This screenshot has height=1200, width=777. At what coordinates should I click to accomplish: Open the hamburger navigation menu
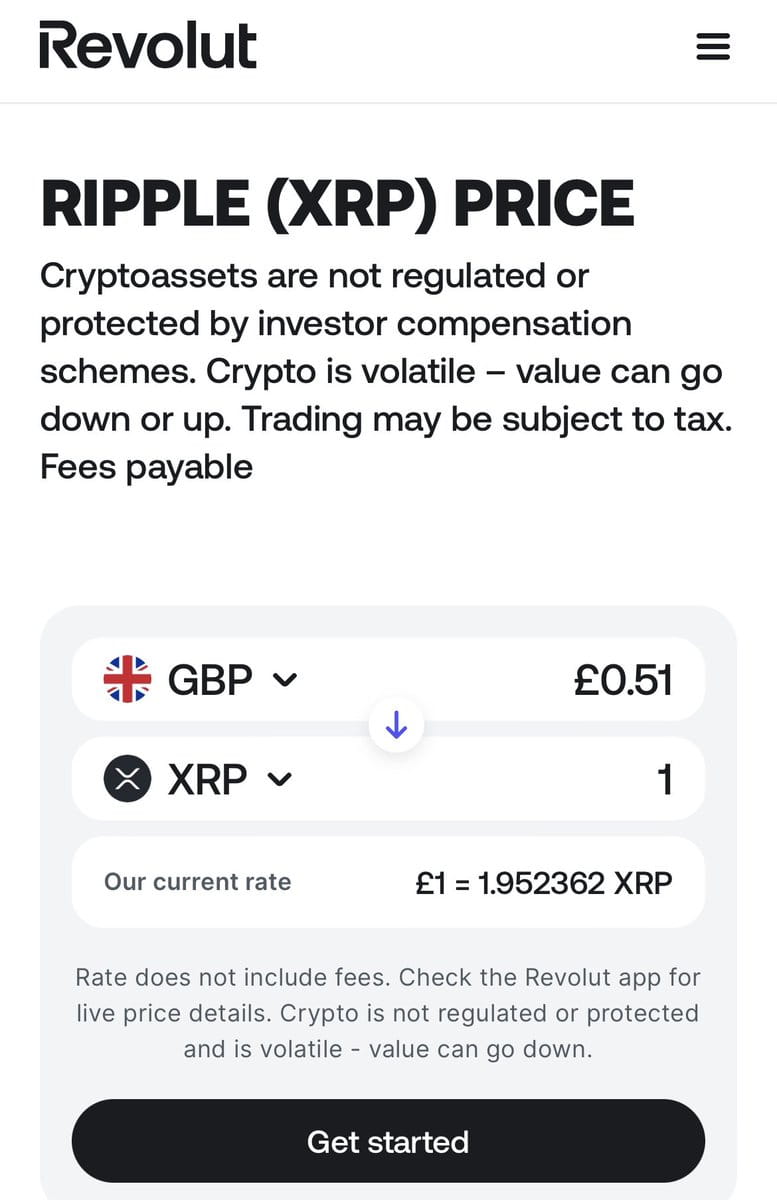pyautogui.click(x=712, y=45)
